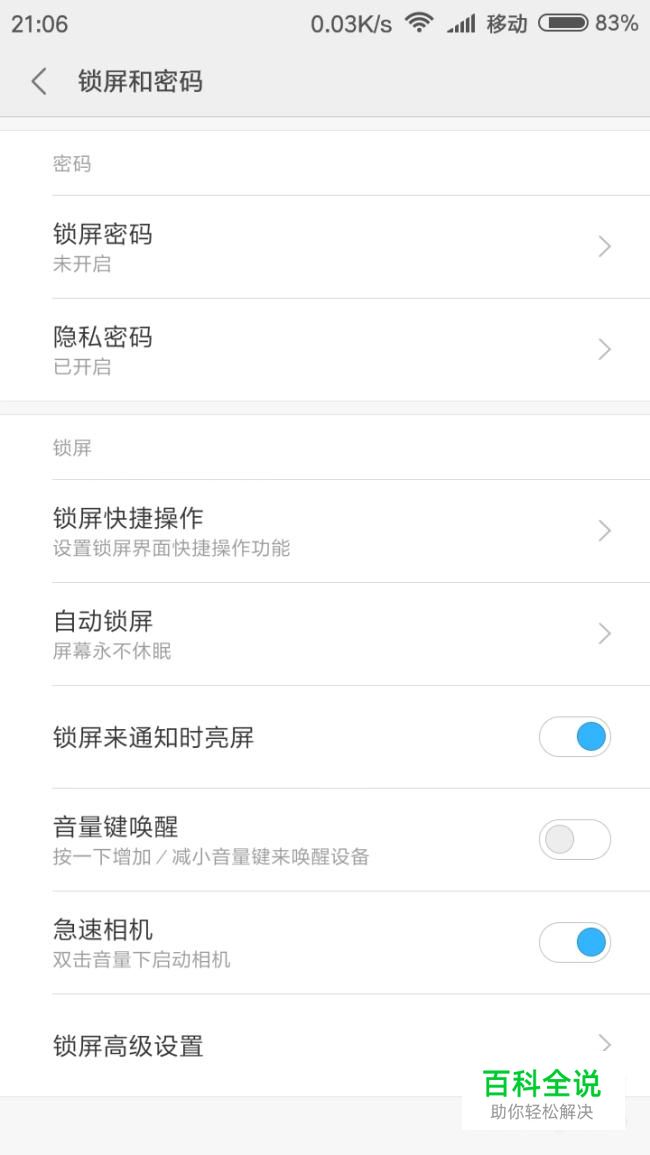Turn off 锁屏来通知时亮屏 switch
Screen dimensions: 650x1155
pos(575,737)
